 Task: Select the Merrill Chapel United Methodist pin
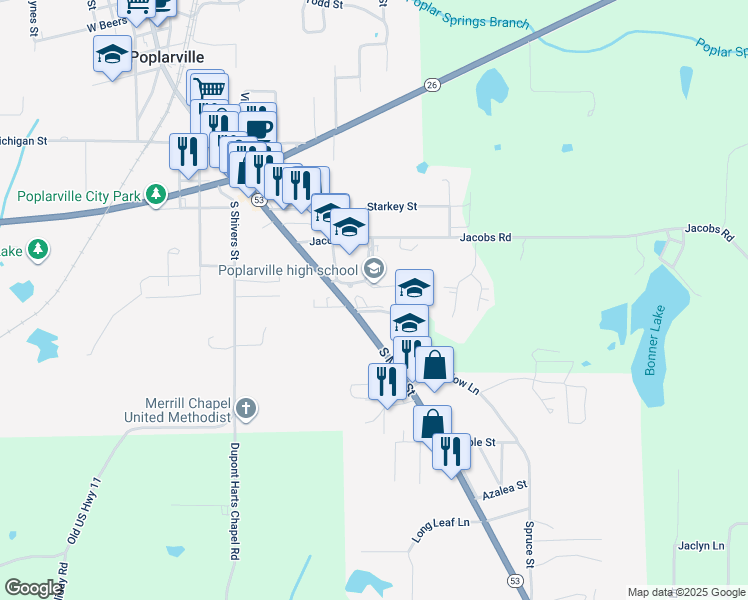point(246,409)
